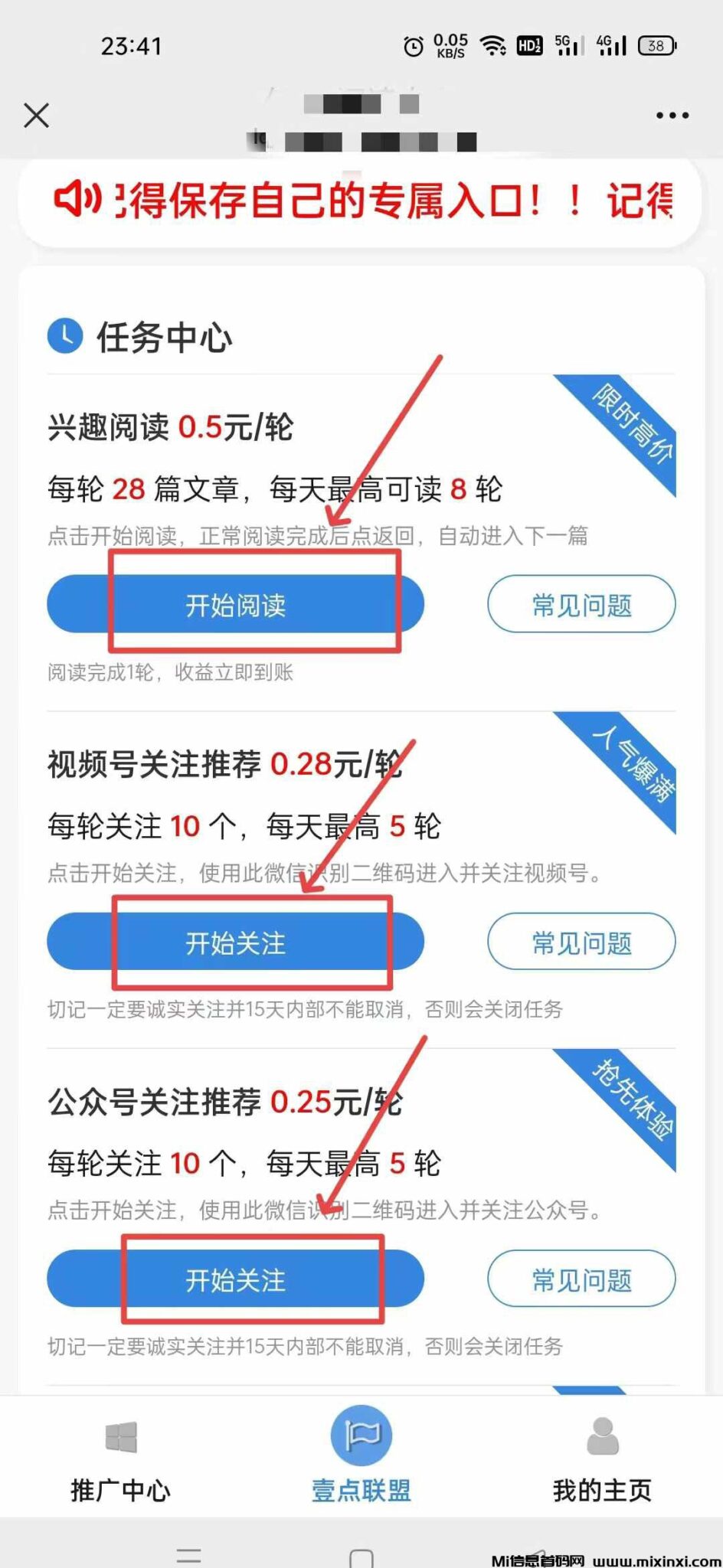This screenshot has width=723, height=1568.
Task: Select the 壹点联盟 tab
Action: 361,1460
